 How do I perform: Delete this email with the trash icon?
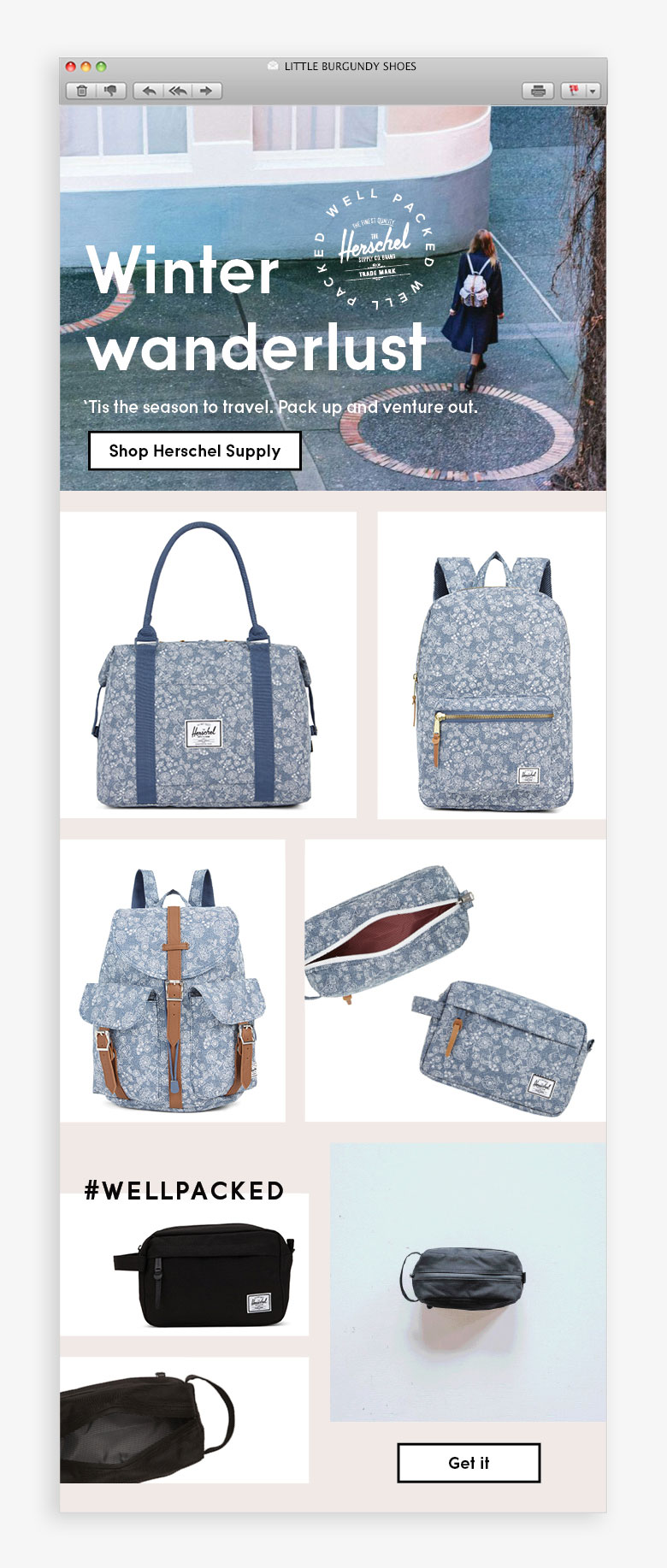pyautogui.click(x=81, y=91)
